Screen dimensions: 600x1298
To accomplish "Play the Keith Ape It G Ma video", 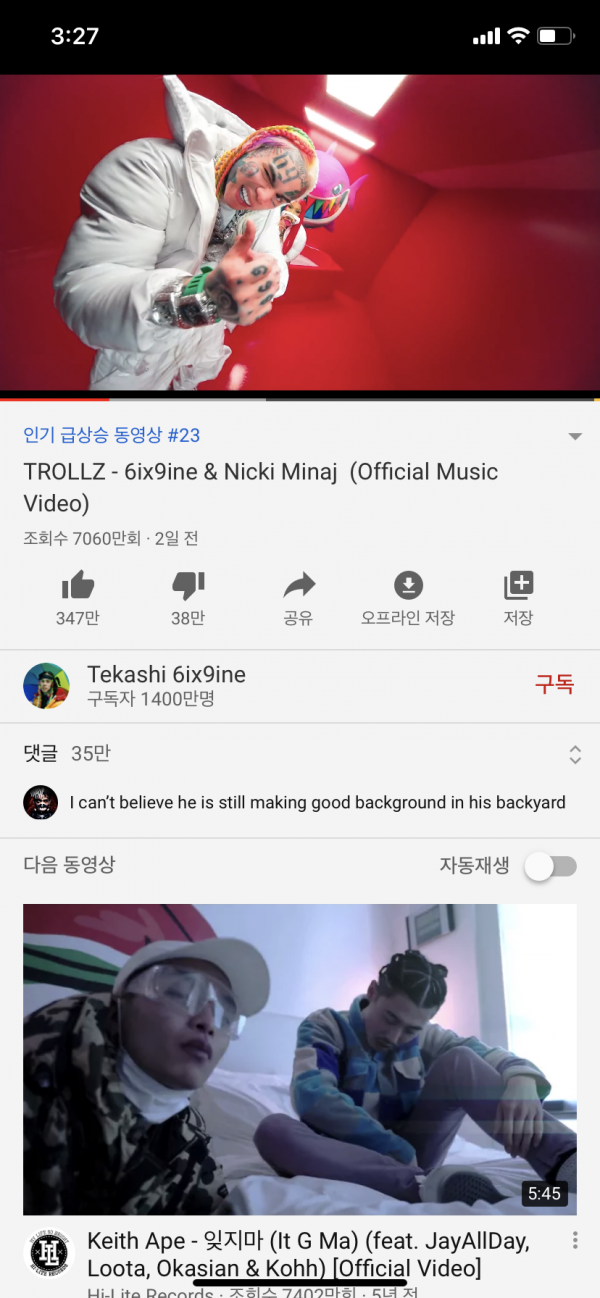I will point(300,1059).
